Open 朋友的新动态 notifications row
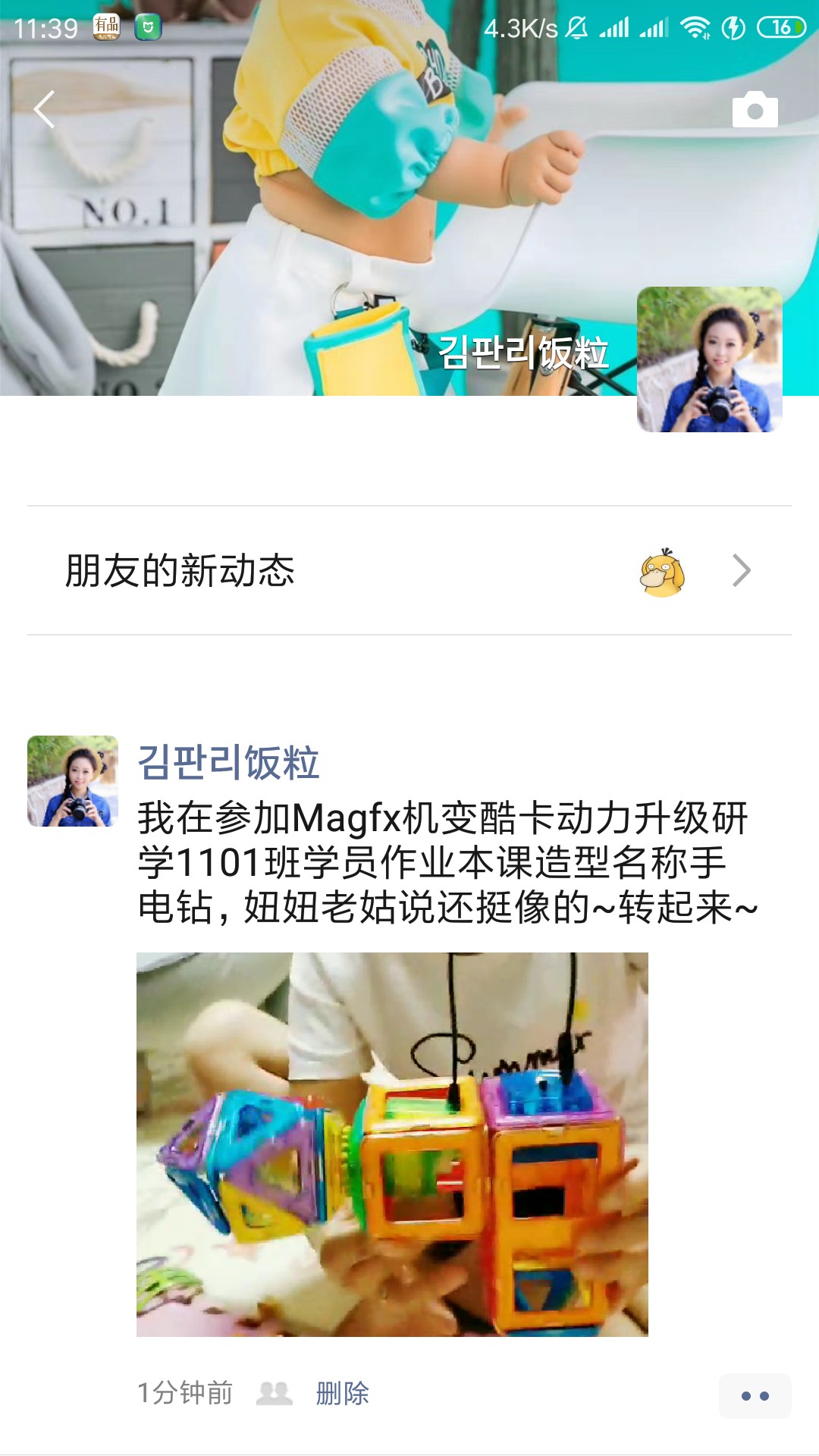This screenshot has height=1456, width=819. pos(409,570)
